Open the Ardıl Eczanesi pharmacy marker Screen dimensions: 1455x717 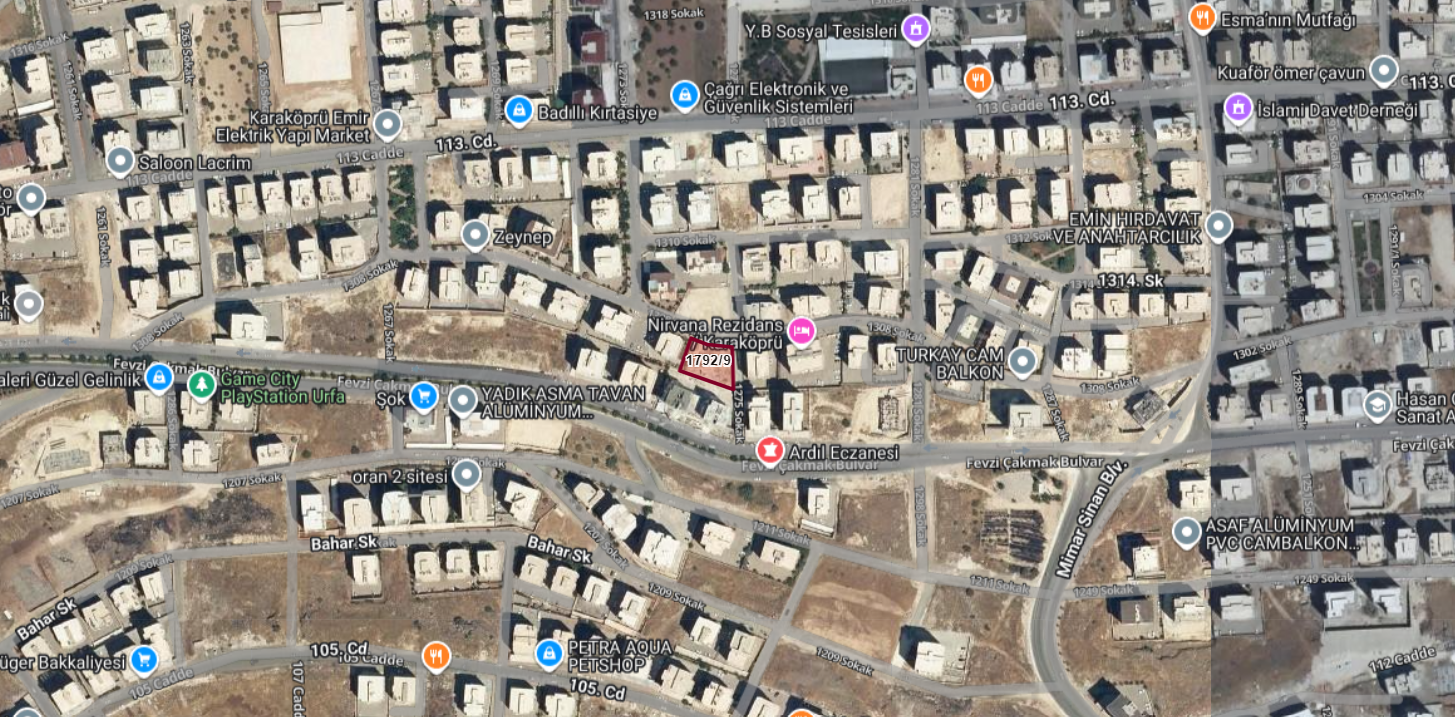pyautogui.click(x=769, y=448)
